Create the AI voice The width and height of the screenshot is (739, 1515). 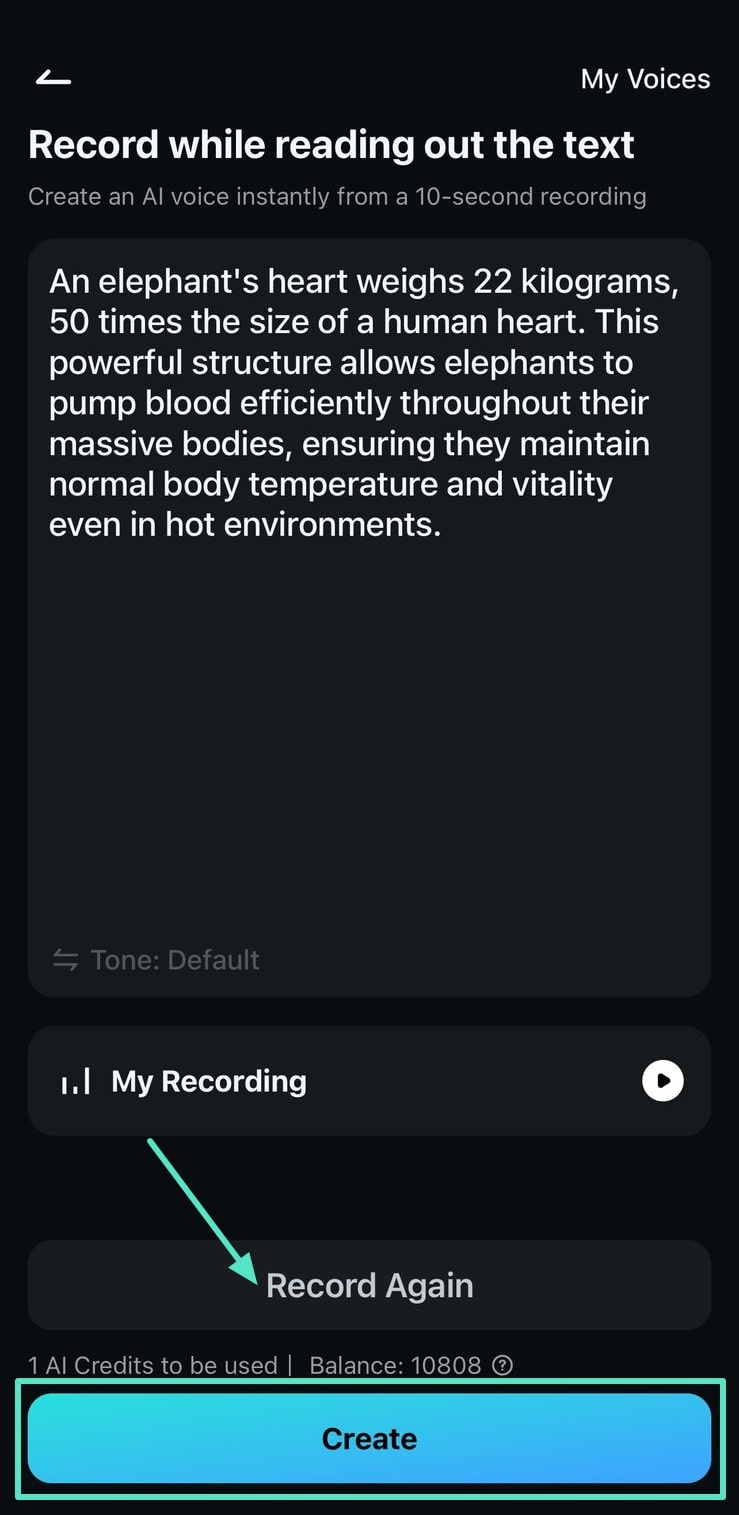[369, 1438]
